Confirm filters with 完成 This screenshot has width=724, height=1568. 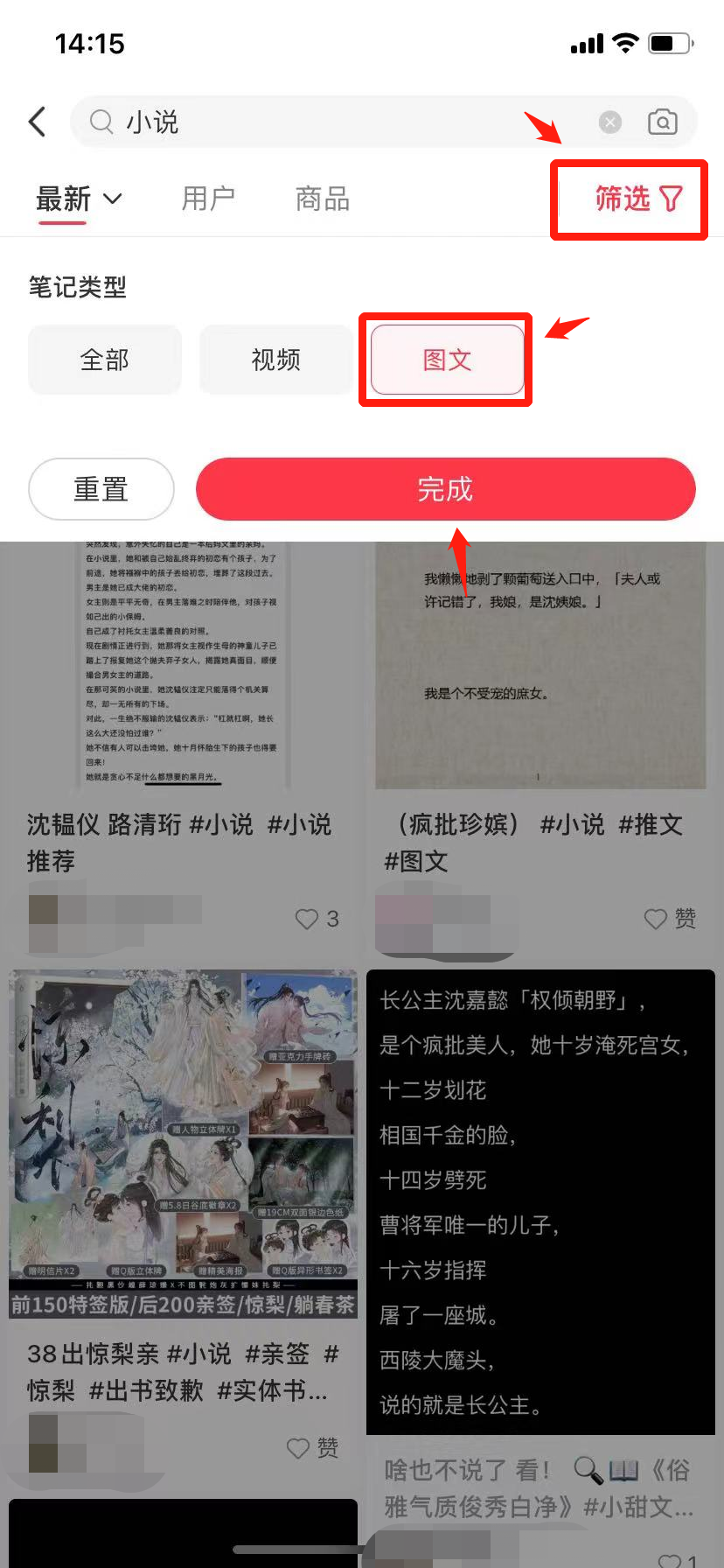(x=445, y=489)
